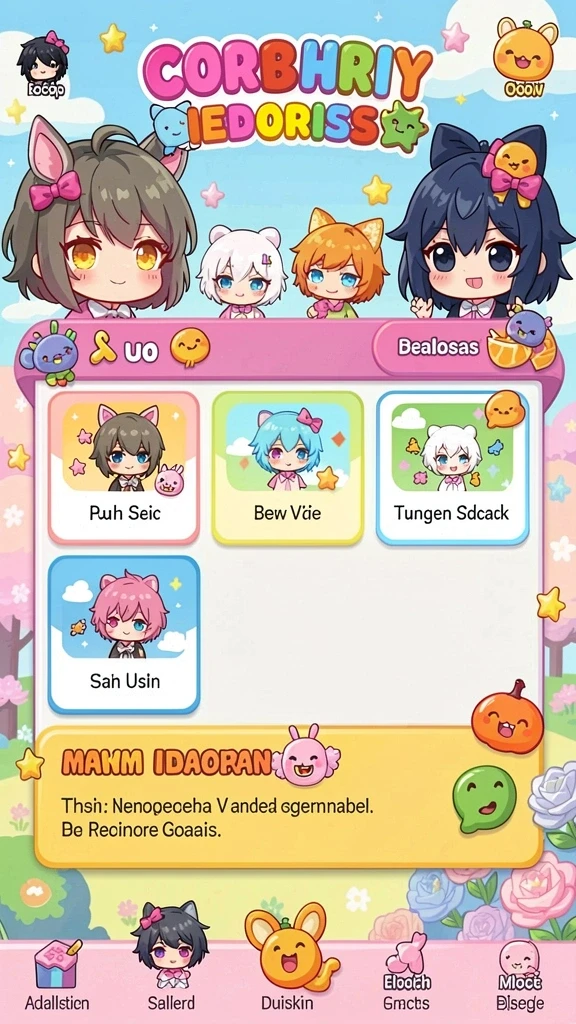
Task: Switch to the Adallstien tab
Action: coord(57,976)
